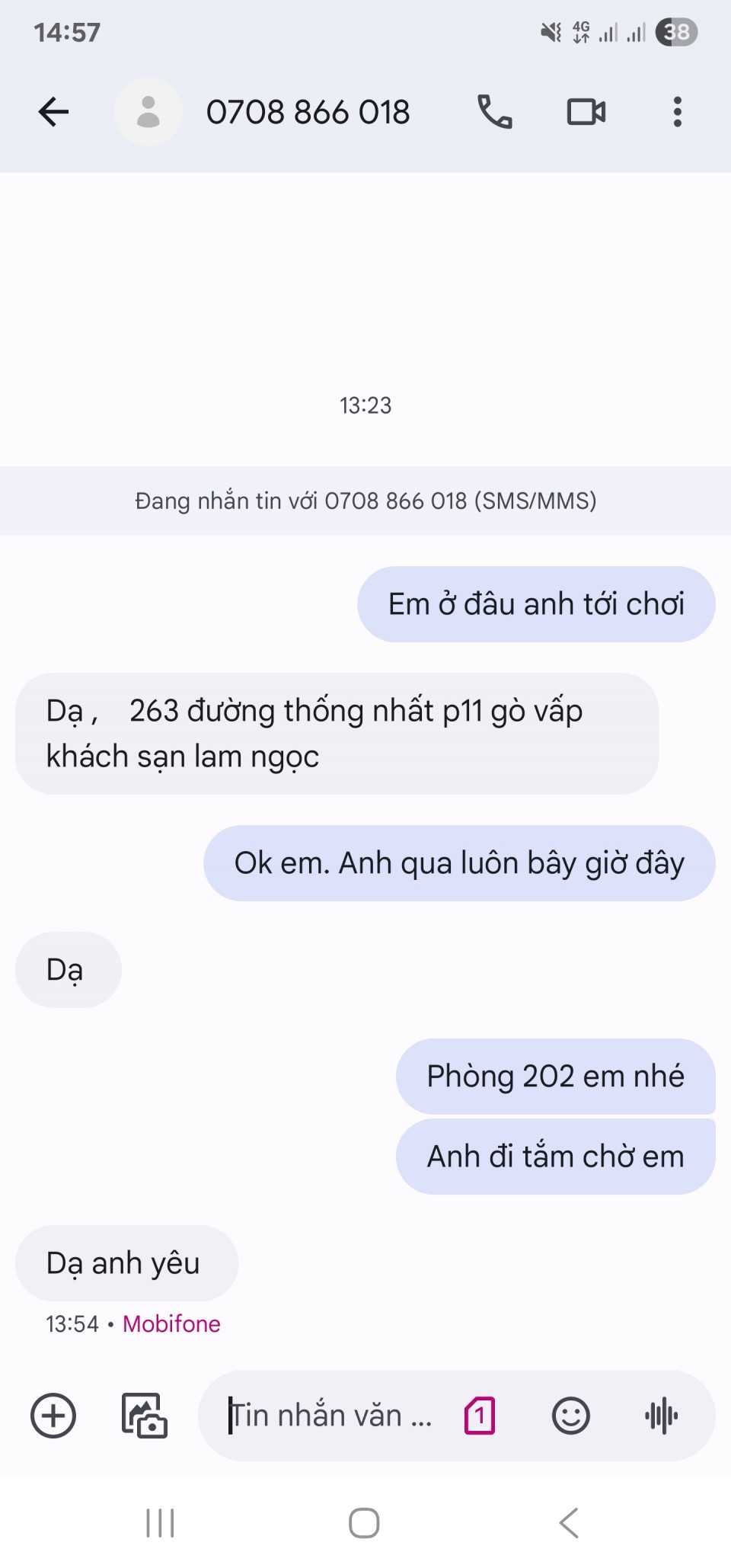Record a voice message

(661, 1416)
